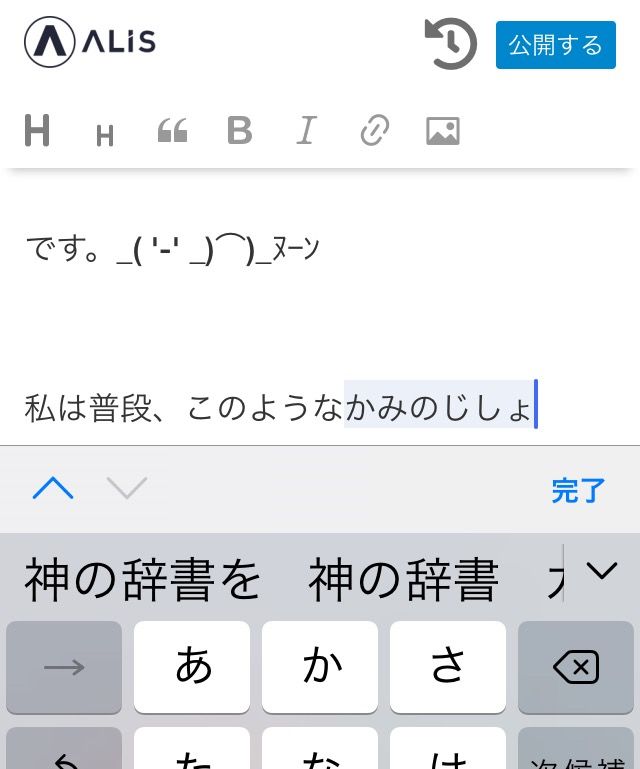
Task: Type the か key
Action: [320, 667]
